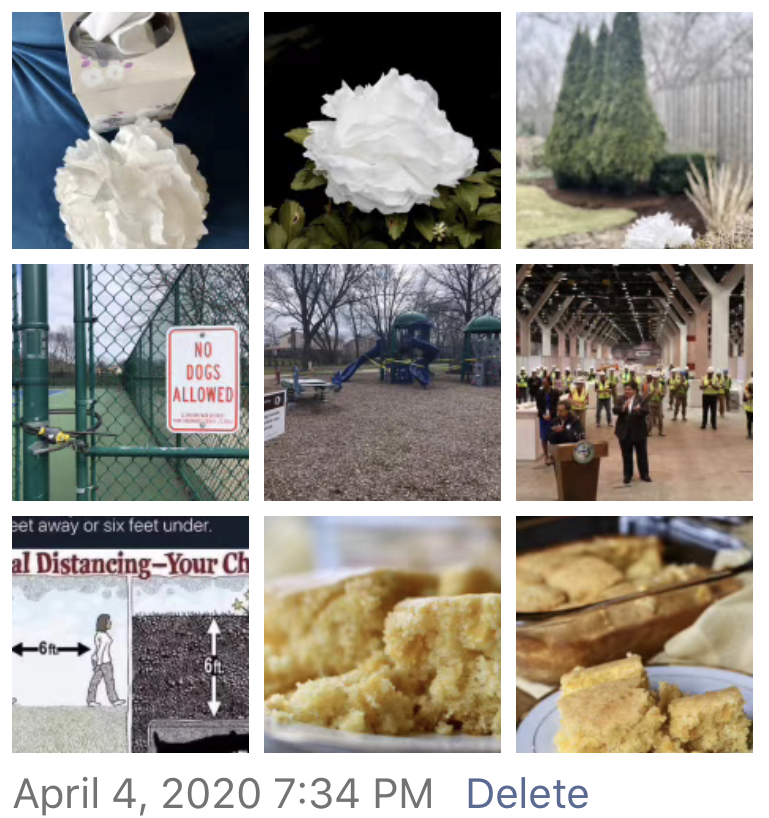
Task: View the empty playground photo
Action: point(382,382)
